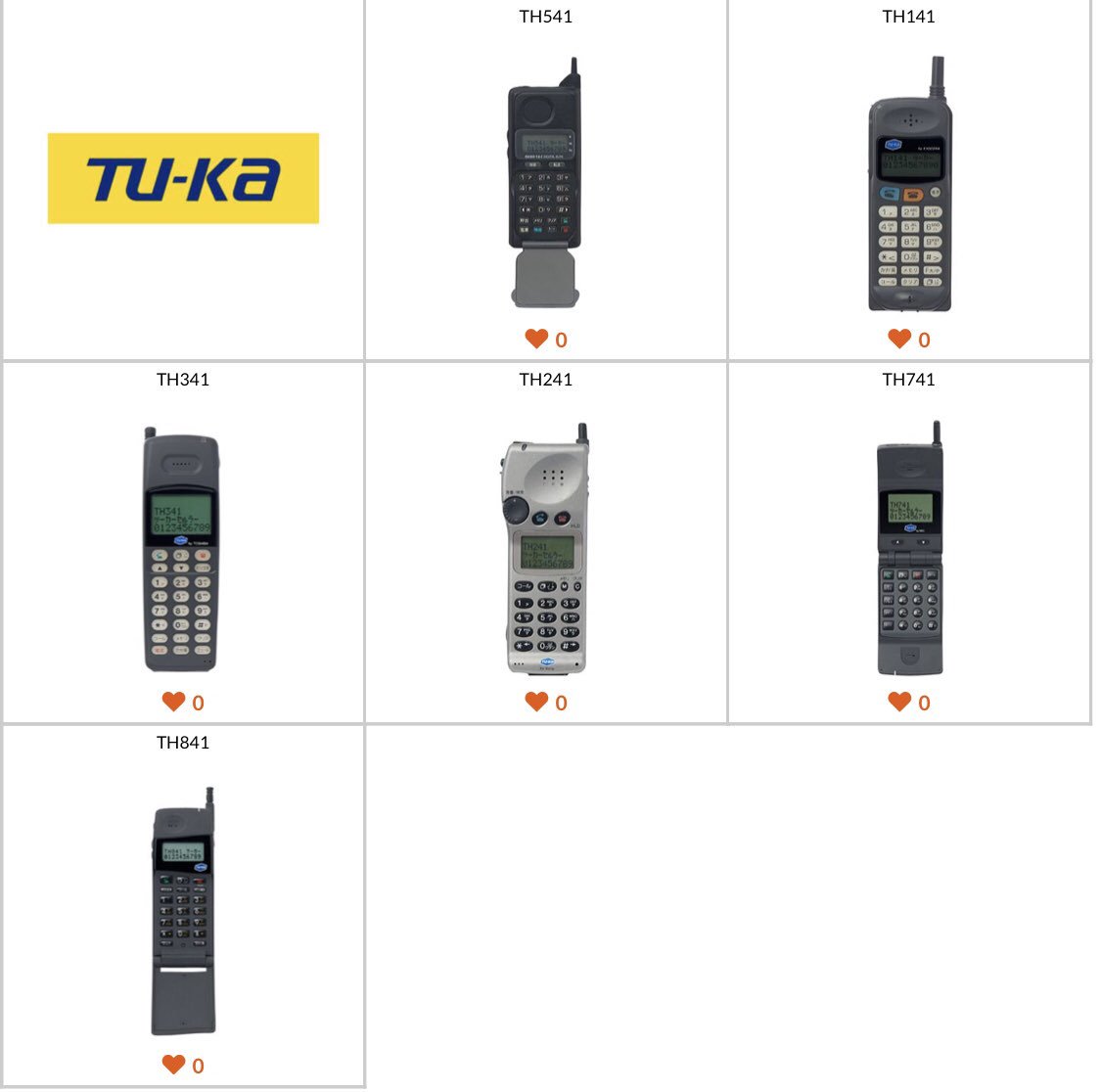Like the TH541 phone with the heart
1101x1092 pixels.
536,339
